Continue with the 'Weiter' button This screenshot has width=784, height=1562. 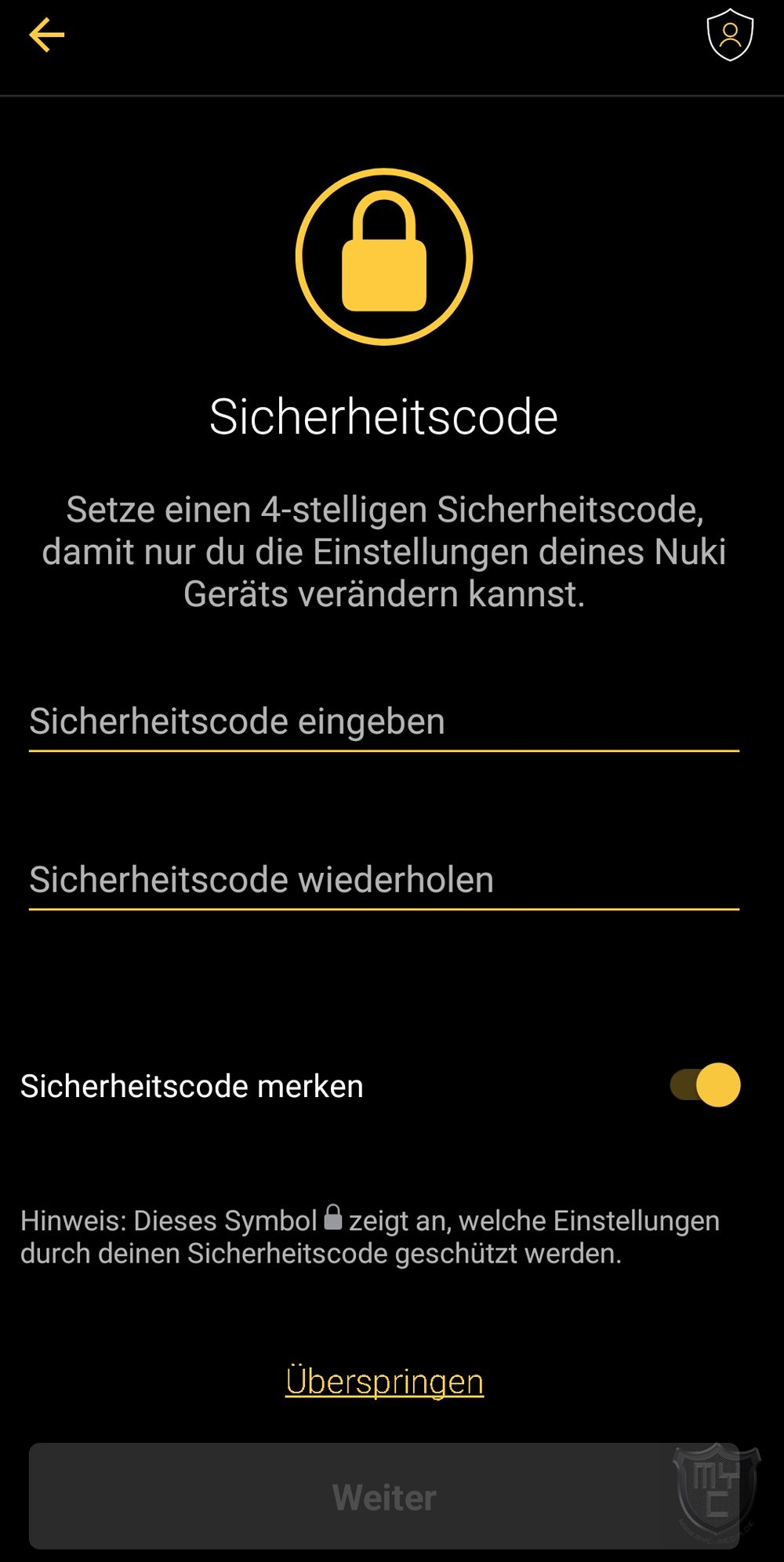[x=384, y=1496]
